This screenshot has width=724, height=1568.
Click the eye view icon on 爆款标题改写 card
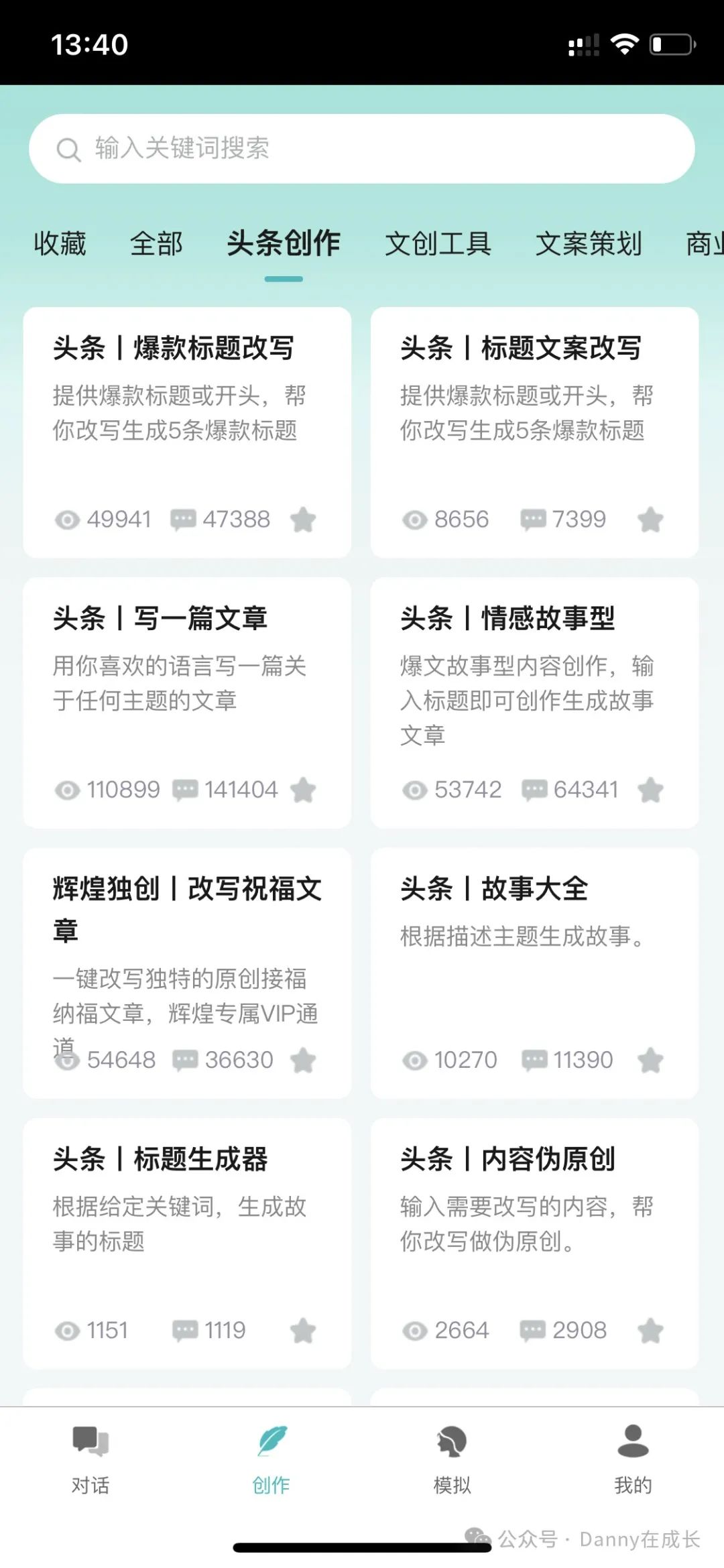[67, 520]
